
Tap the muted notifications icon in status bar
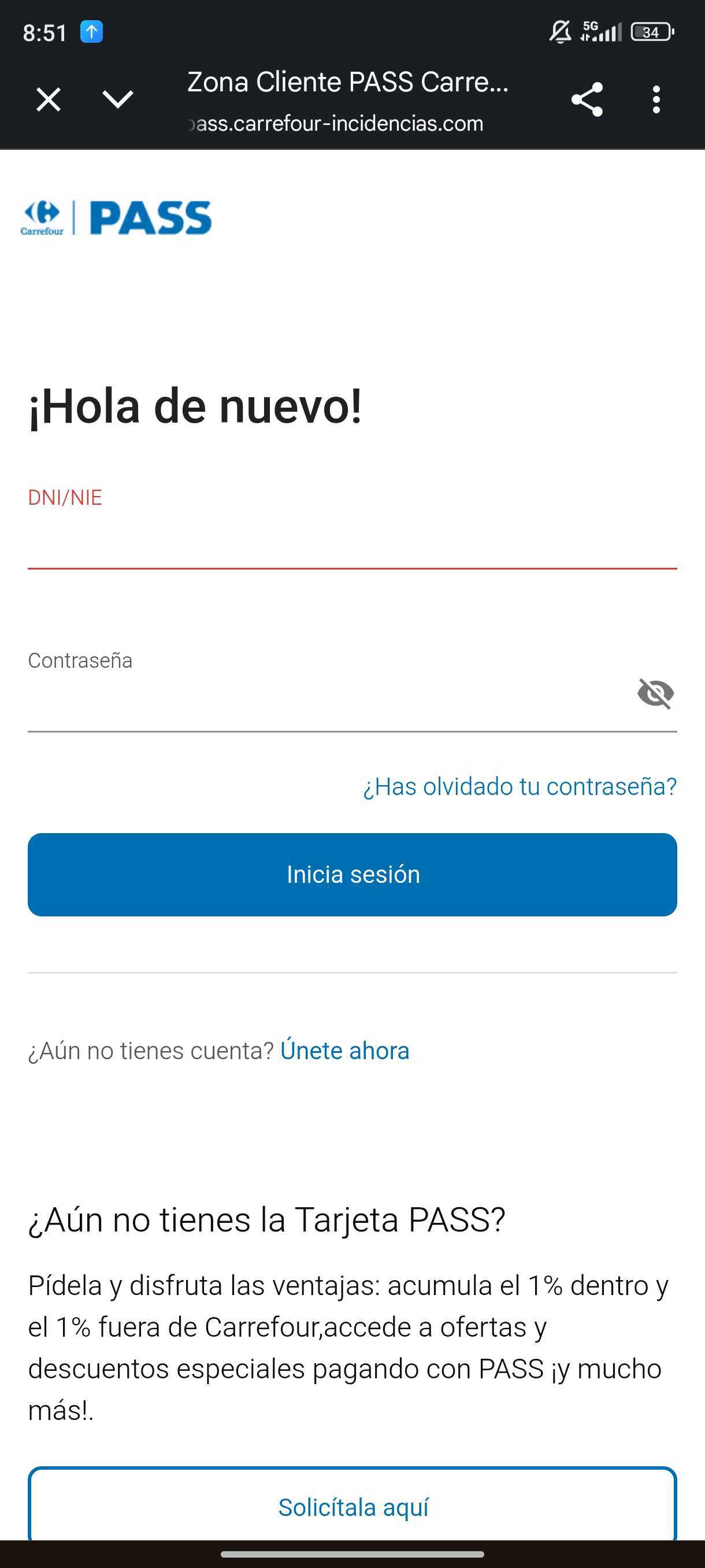tap(560, 32)
